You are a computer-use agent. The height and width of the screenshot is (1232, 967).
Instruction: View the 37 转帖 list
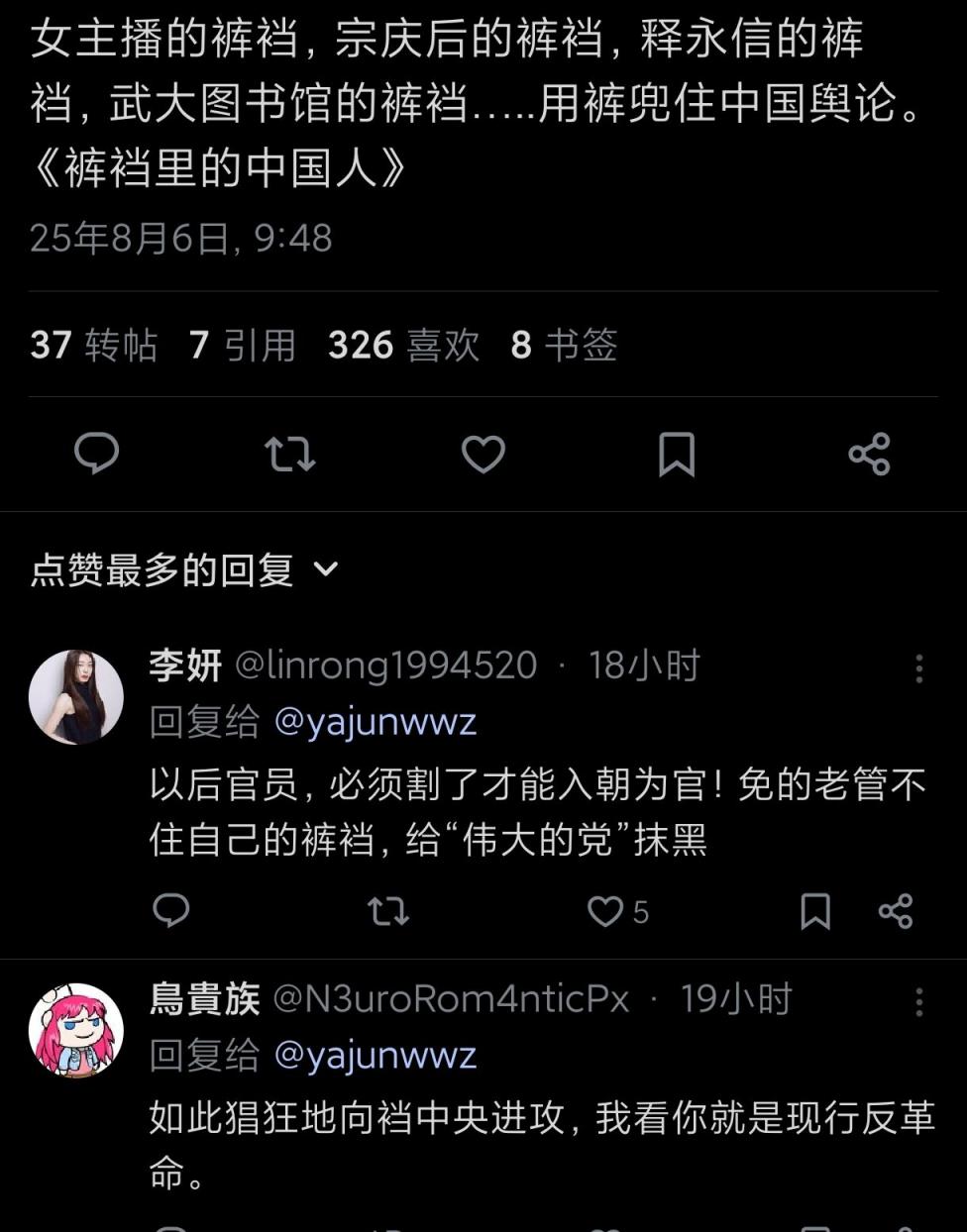94,345
